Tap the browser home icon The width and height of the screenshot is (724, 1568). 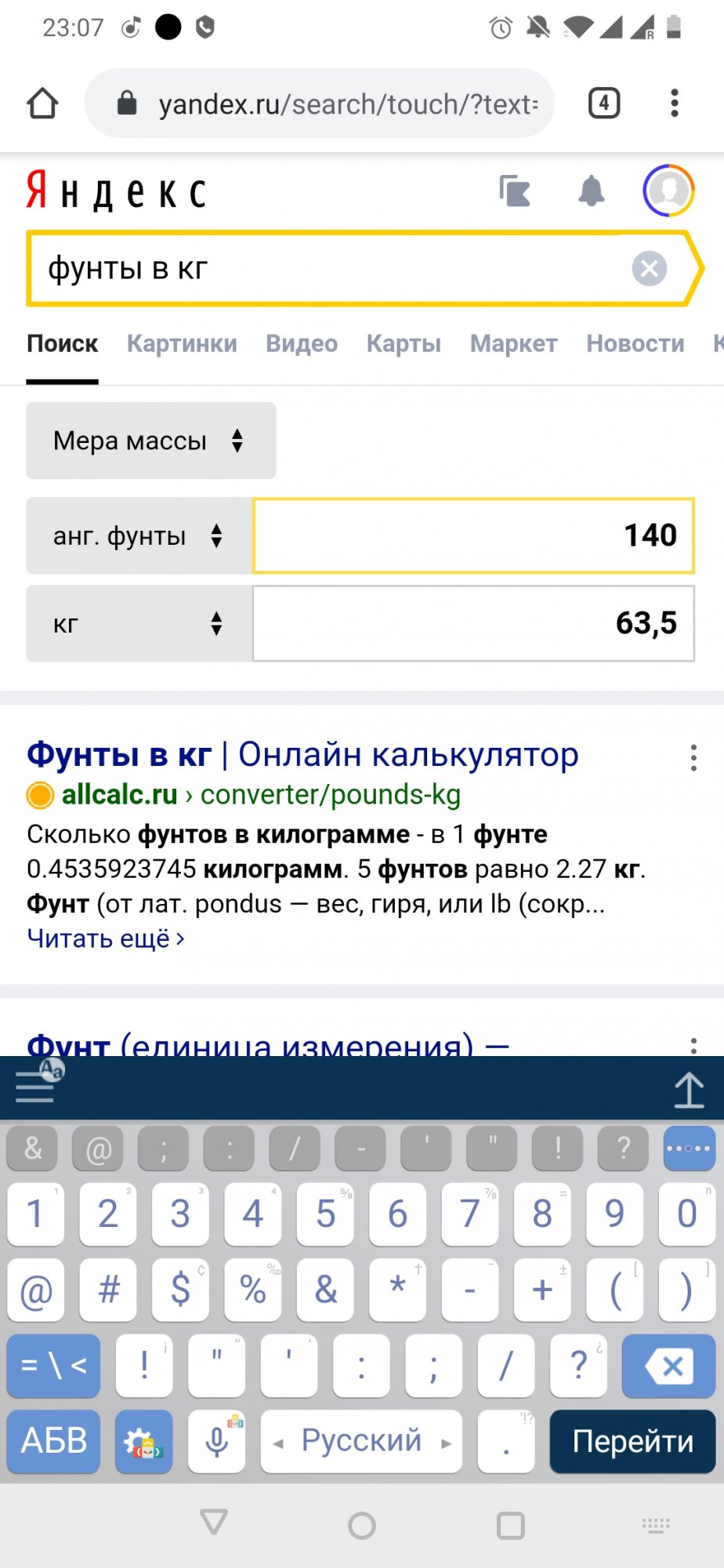42,103
